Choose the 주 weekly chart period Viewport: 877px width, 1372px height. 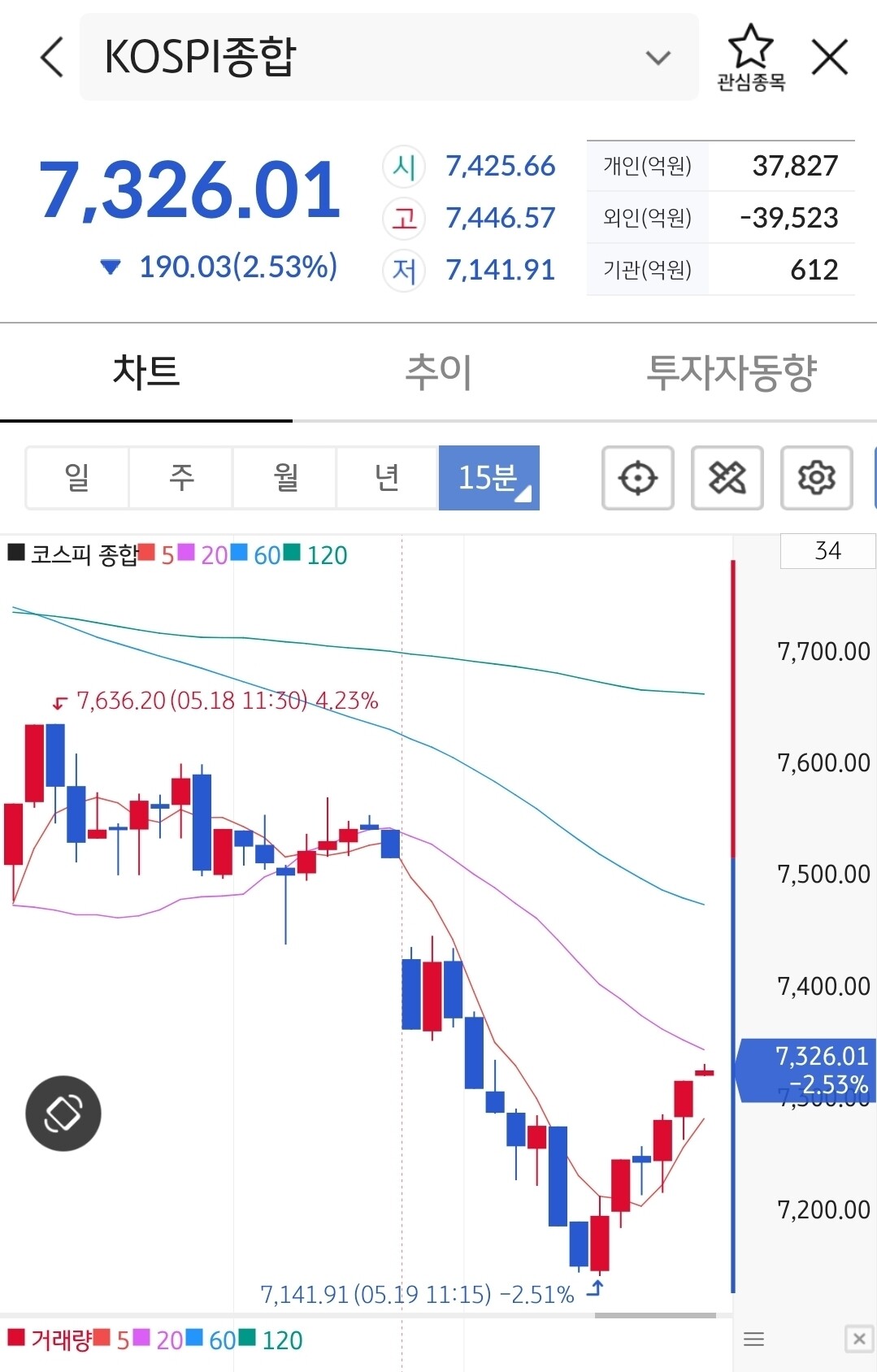click(x=181, y=477)
